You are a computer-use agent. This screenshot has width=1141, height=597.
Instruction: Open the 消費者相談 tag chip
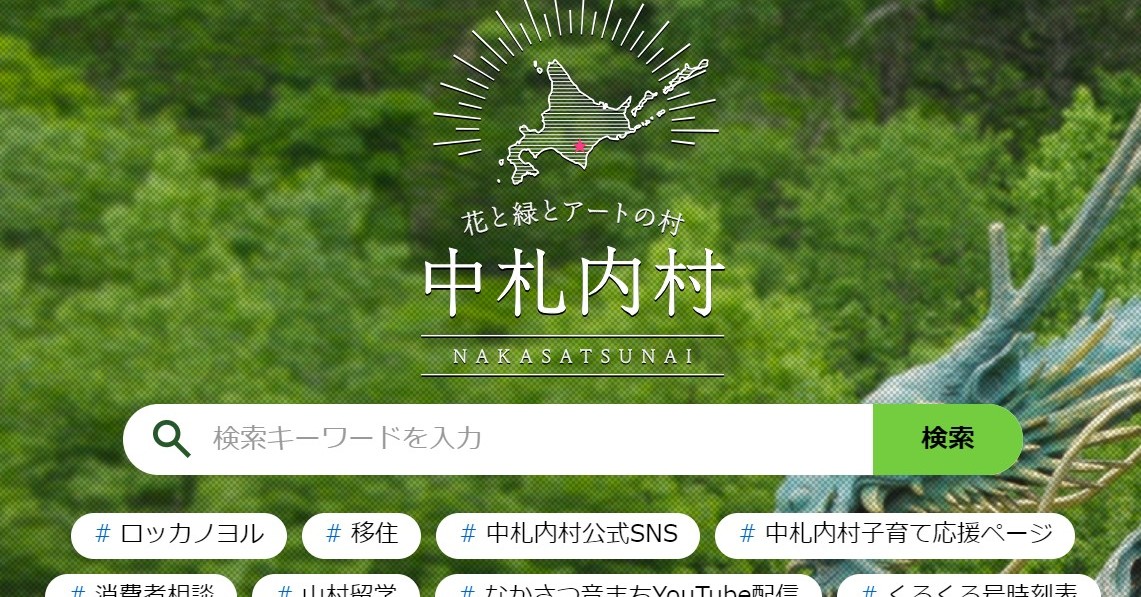(141, 588)
